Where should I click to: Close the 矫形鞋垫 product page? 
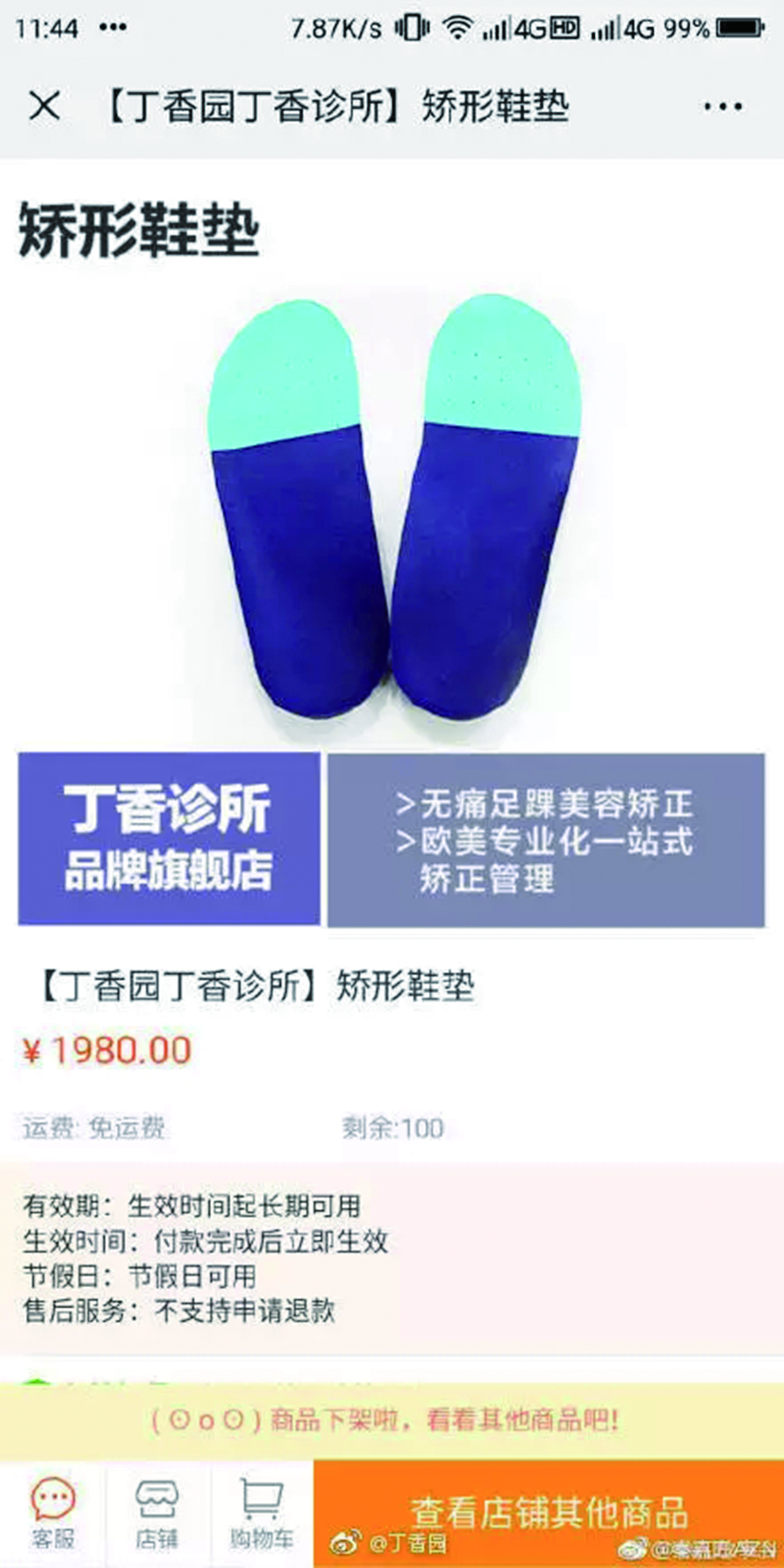coord(44,106)
